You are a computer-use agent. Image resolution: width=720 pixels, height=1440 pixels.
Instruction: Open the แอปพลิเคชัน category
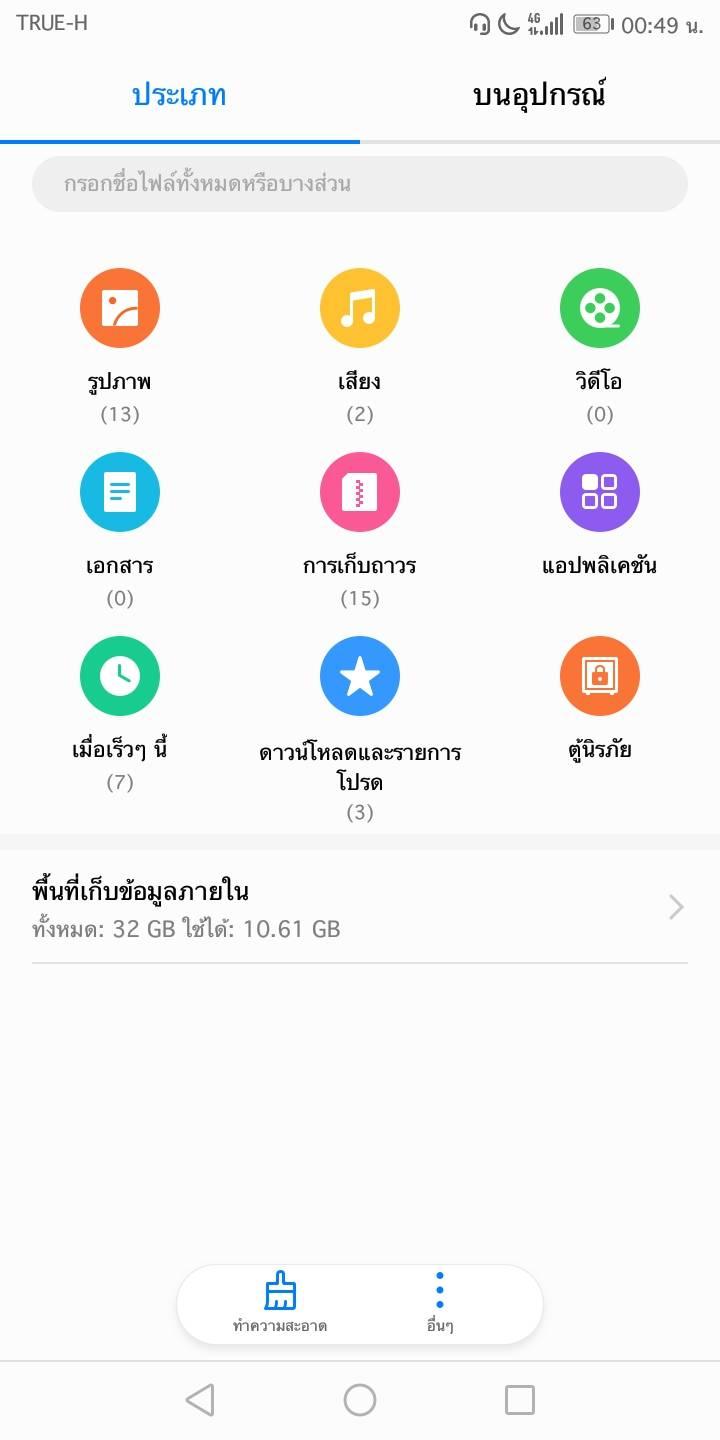(x=600, y=515)
